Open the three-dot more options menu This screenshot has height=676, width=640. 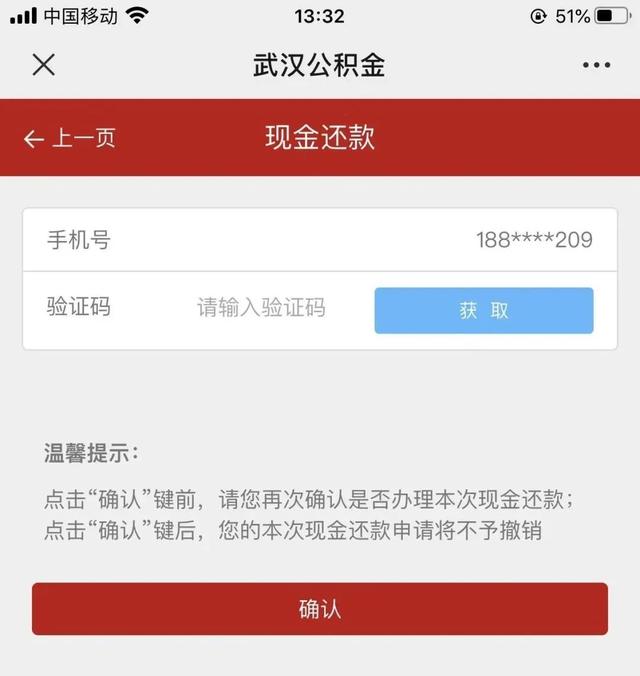point(596,65)
